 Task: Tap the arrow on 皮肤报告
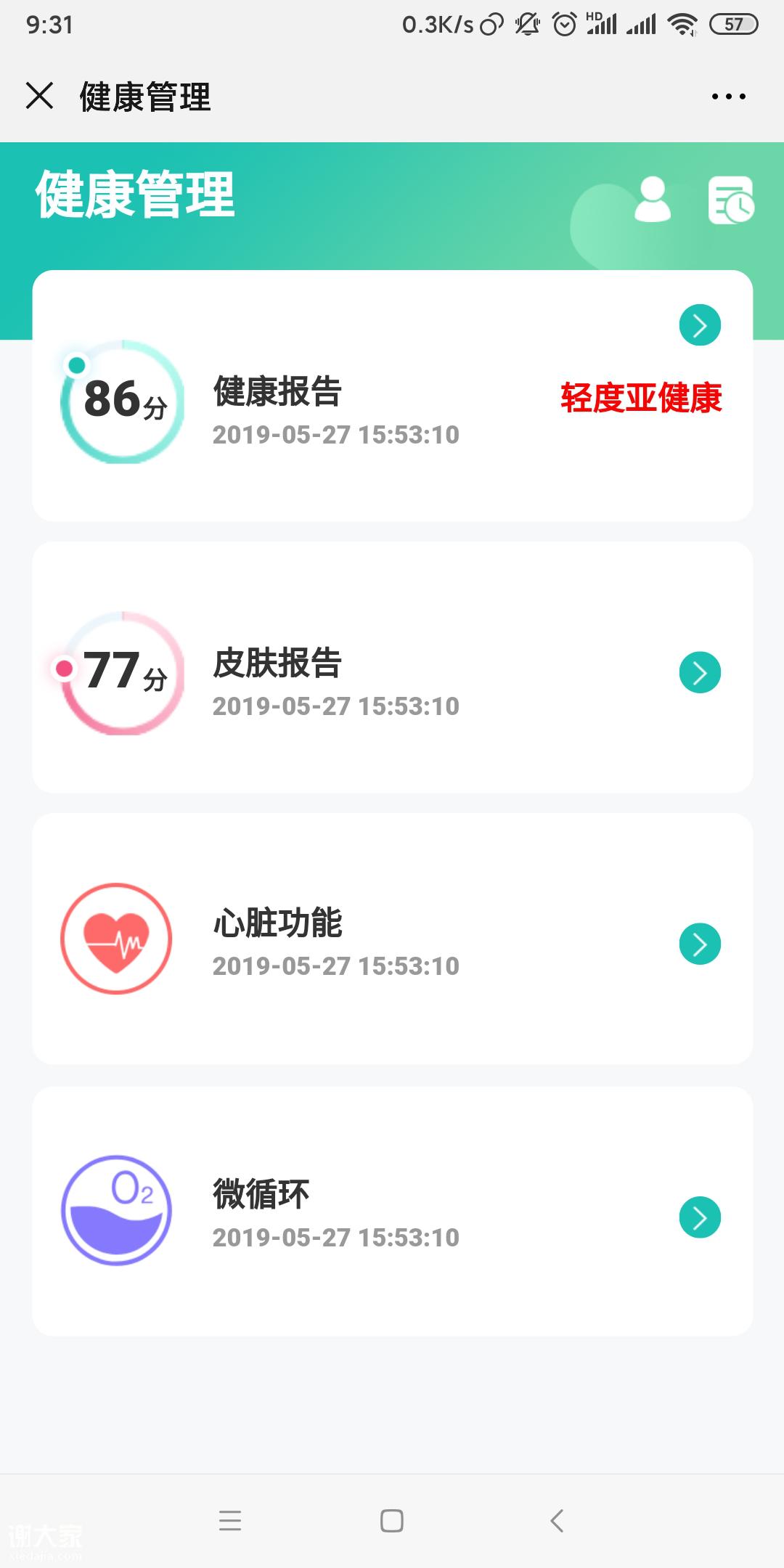(x=700, y=673)
